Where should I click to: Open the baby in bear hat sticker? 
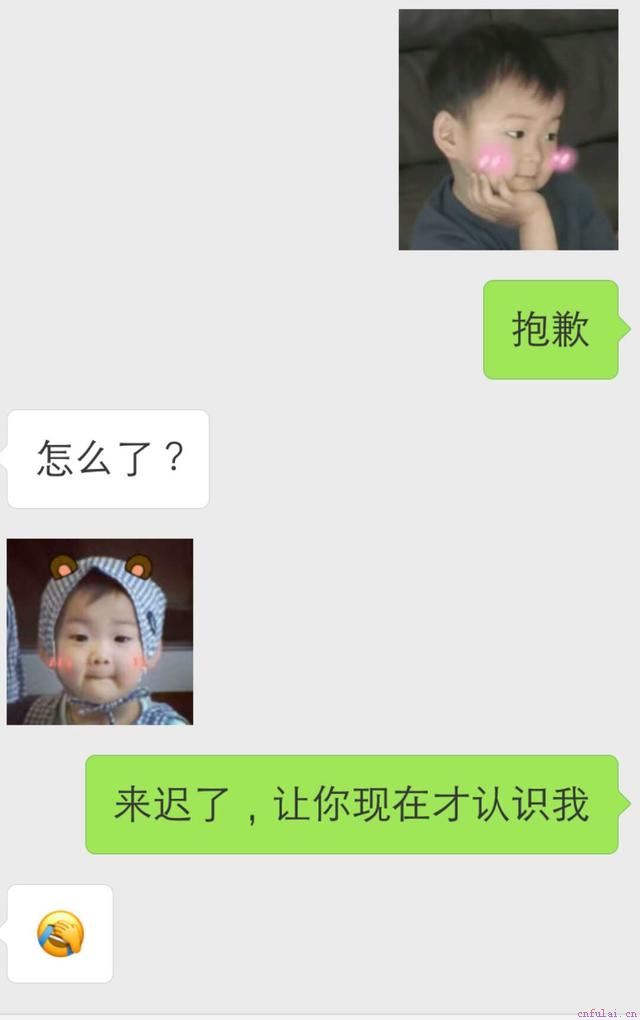(x=100, y=632)
